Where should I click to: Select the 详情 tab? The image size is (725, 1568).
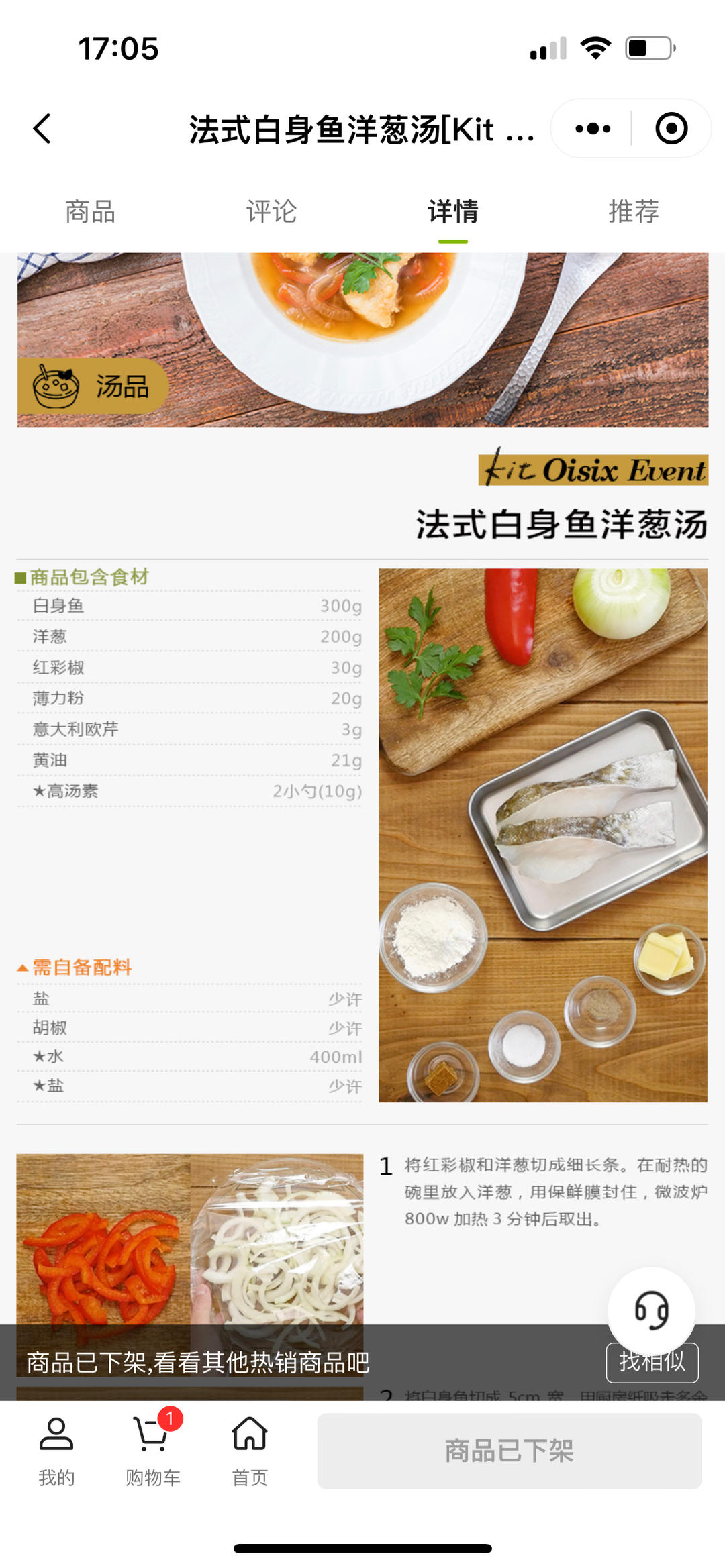click(x=452, y=211)
